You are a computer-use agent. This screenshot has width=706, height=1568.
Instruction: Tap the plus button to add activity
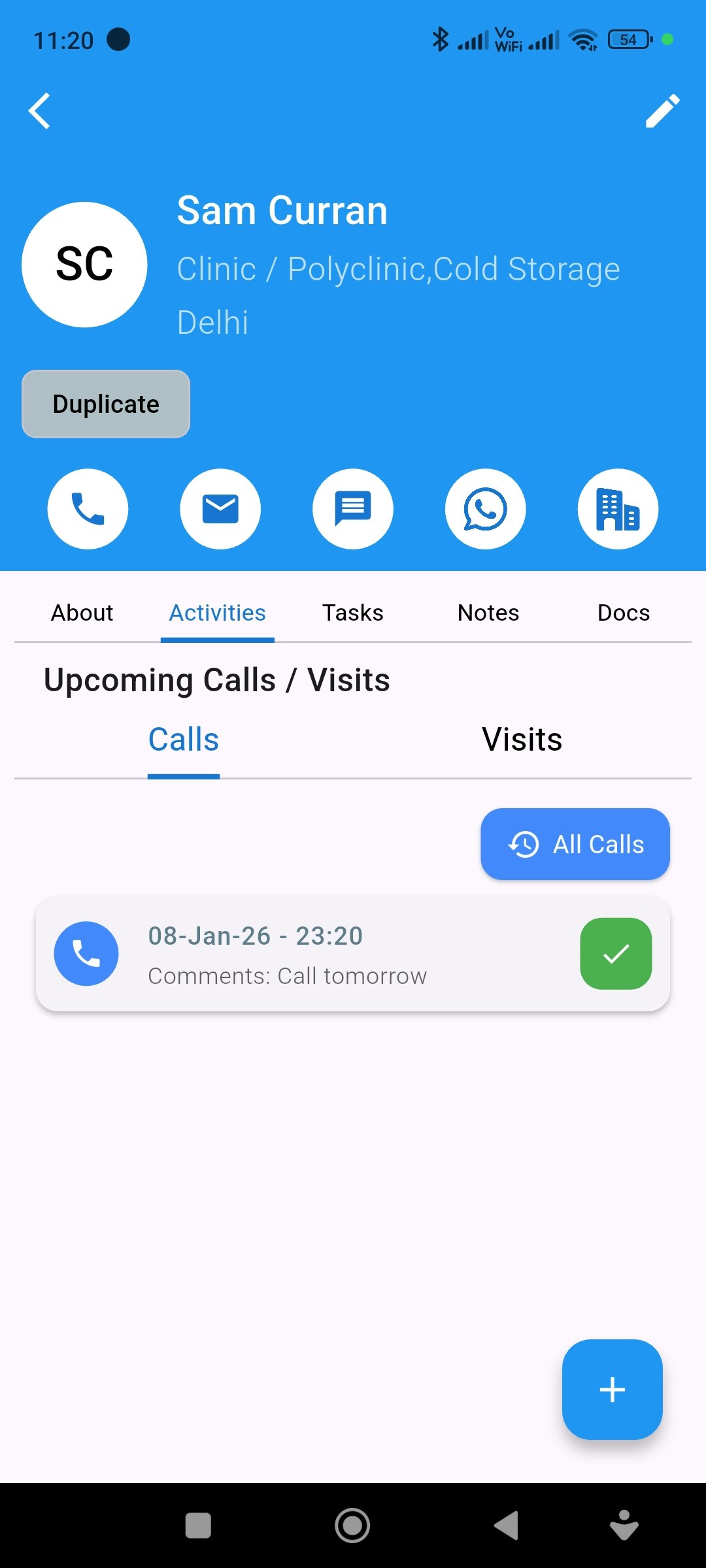[x=612, y=1390]
